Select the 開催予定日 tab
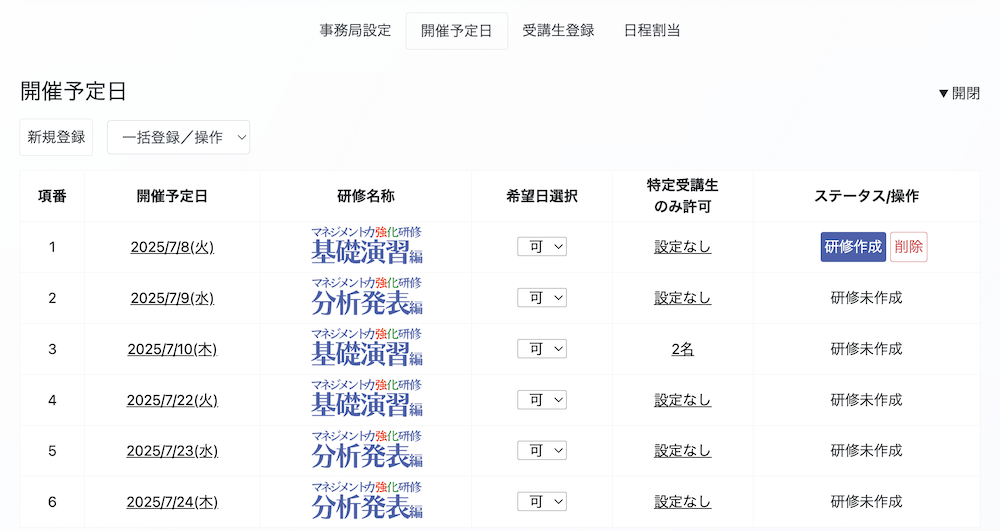The height and width of the screenshot is (531, 1000). (456, 31)
